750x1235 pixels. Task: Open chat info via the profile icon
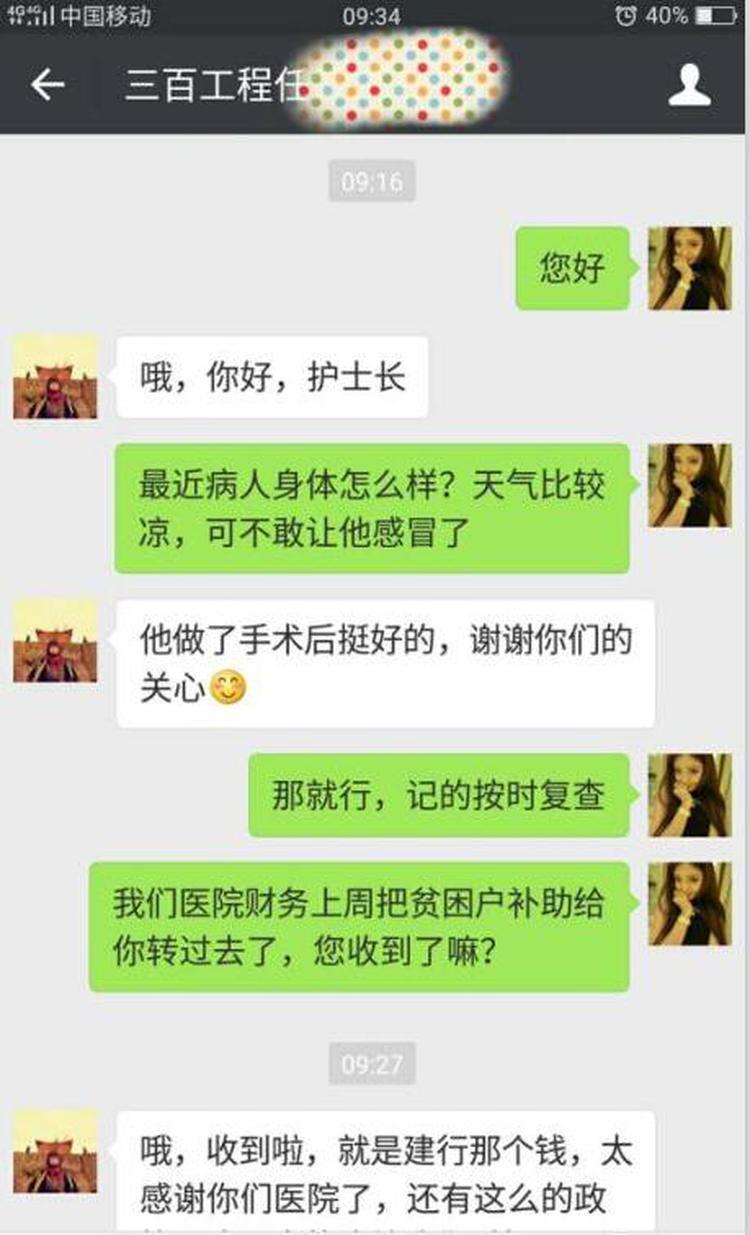click(689, 85)
